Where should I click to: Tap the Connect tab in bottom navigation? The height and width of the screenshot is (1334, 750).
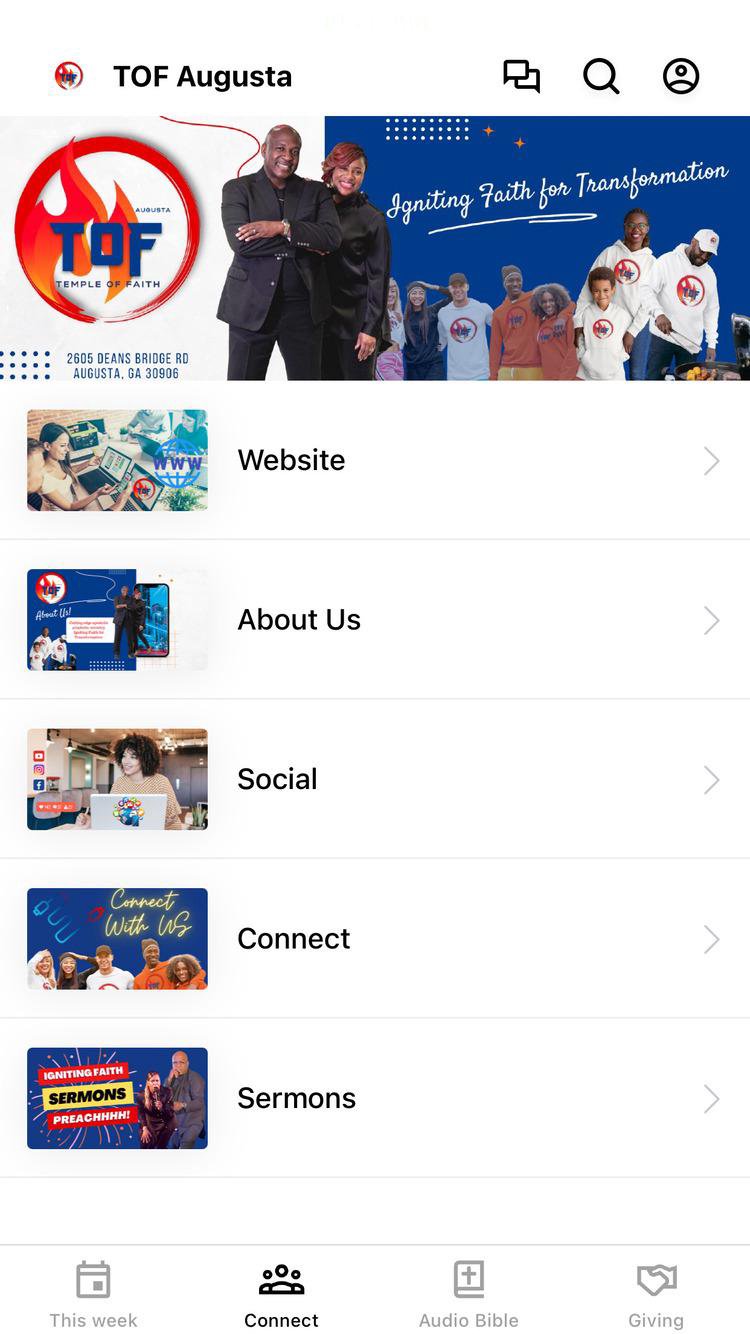281,1294
